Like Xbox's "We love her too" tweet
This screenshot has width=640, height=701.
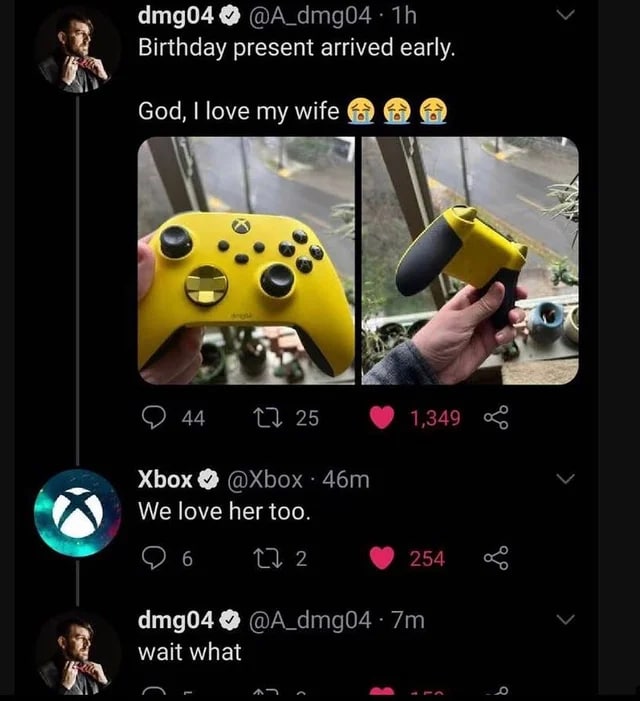382,558
